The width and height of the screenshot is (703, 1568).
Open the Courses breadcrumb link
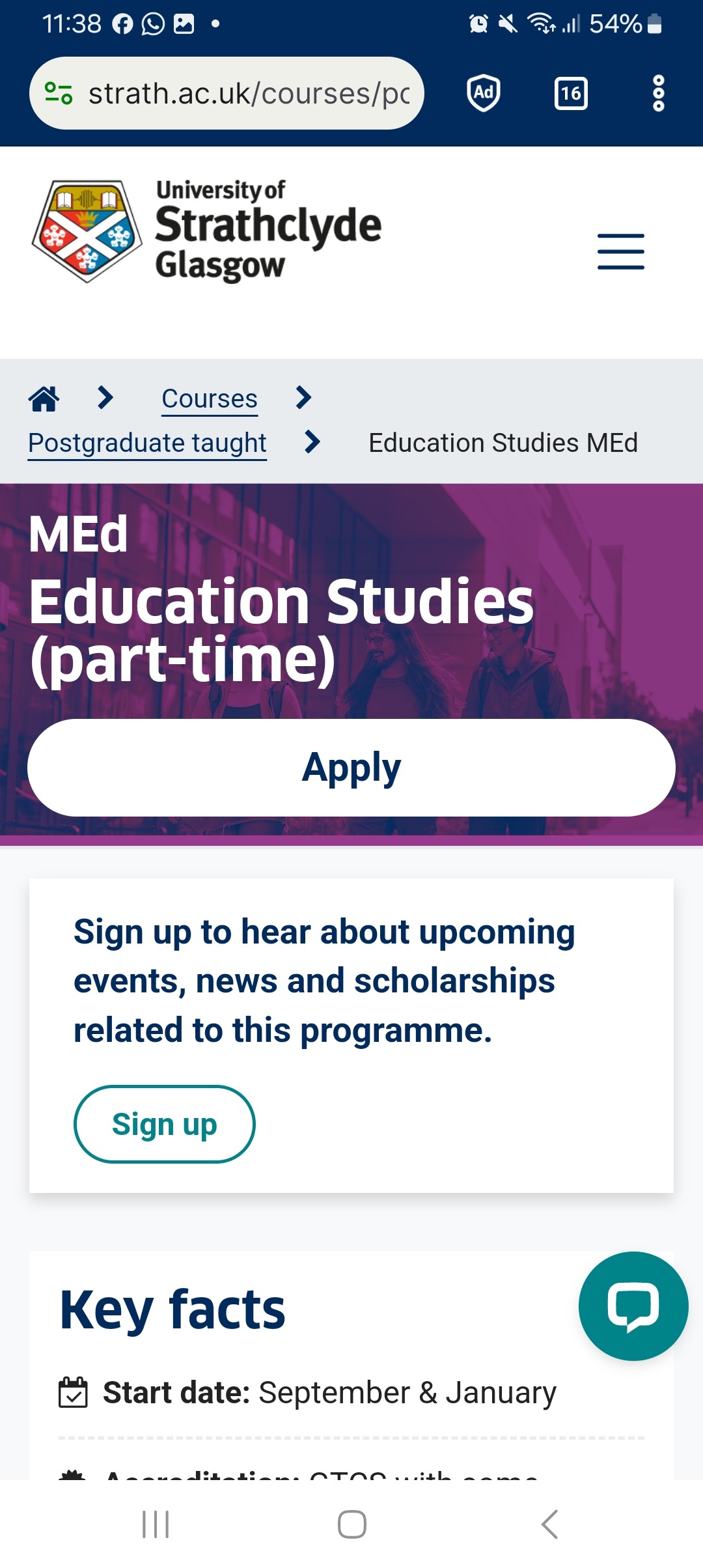210,399
